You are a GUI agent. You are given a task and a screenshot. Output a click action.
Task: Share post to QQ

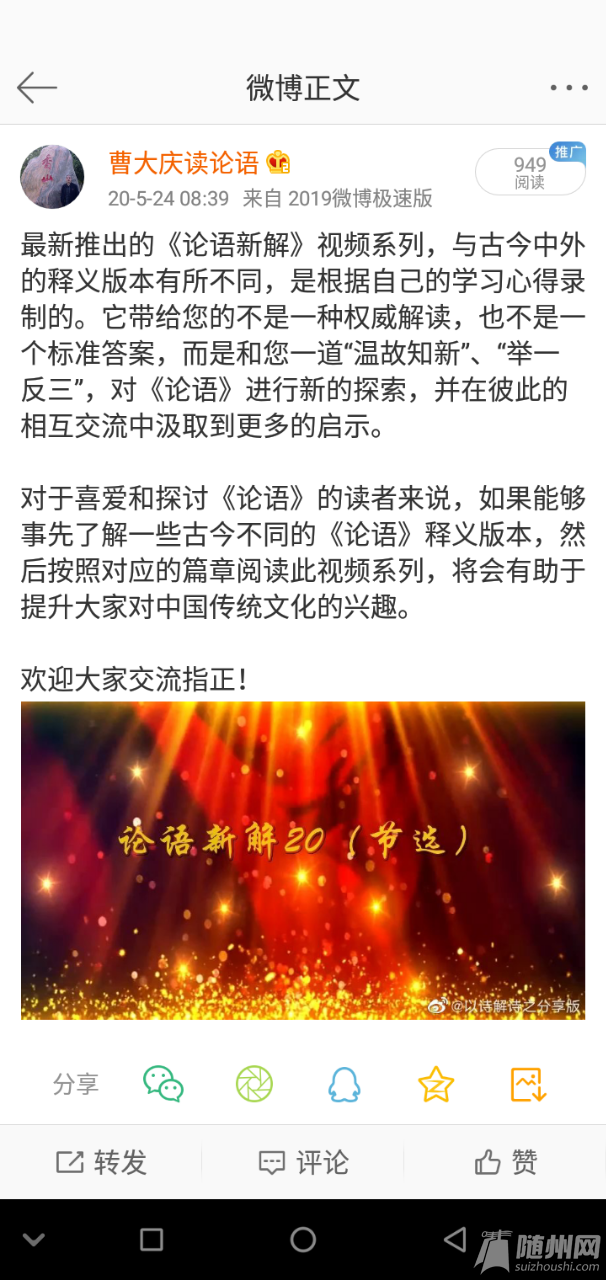tap(344, 1084)
